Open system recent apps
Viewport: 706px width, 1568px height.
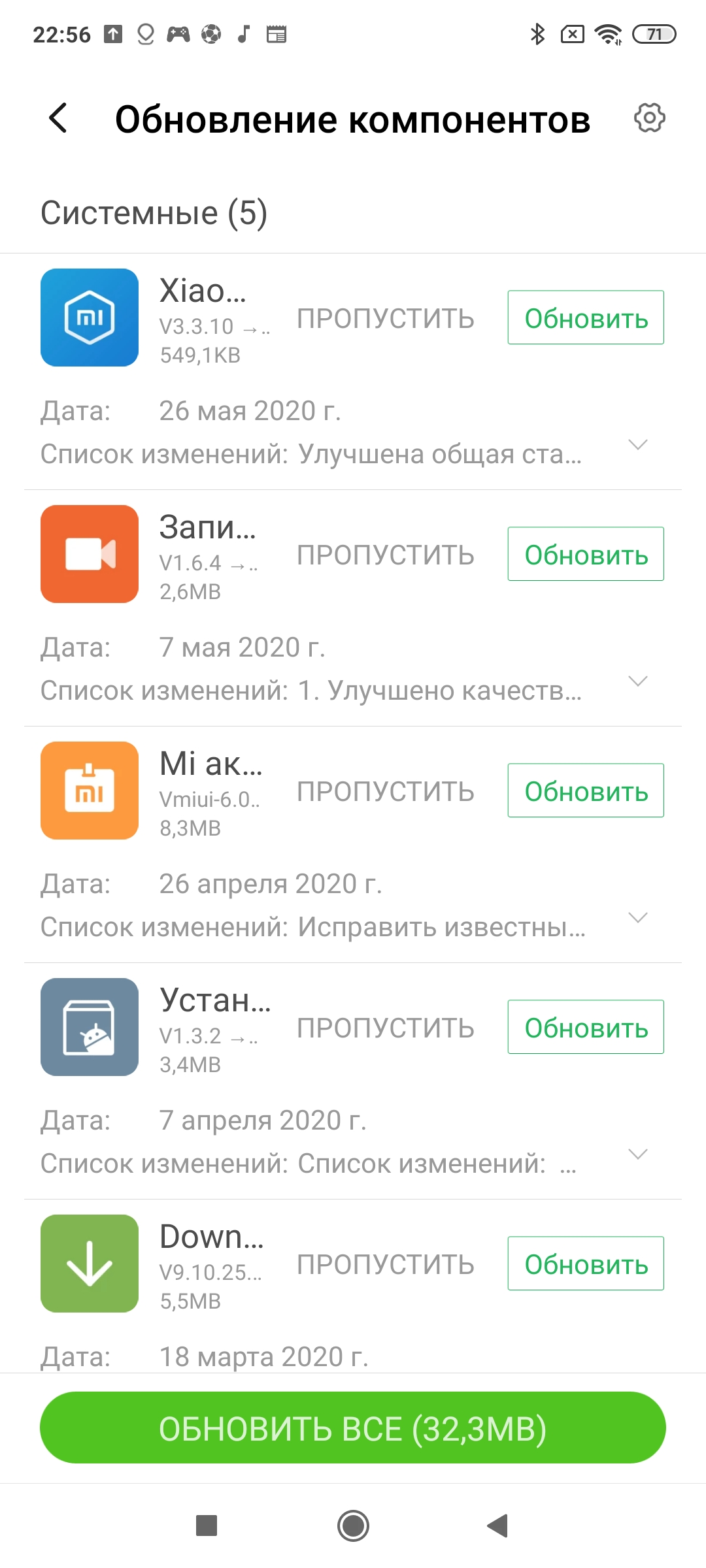[207, 1526]
